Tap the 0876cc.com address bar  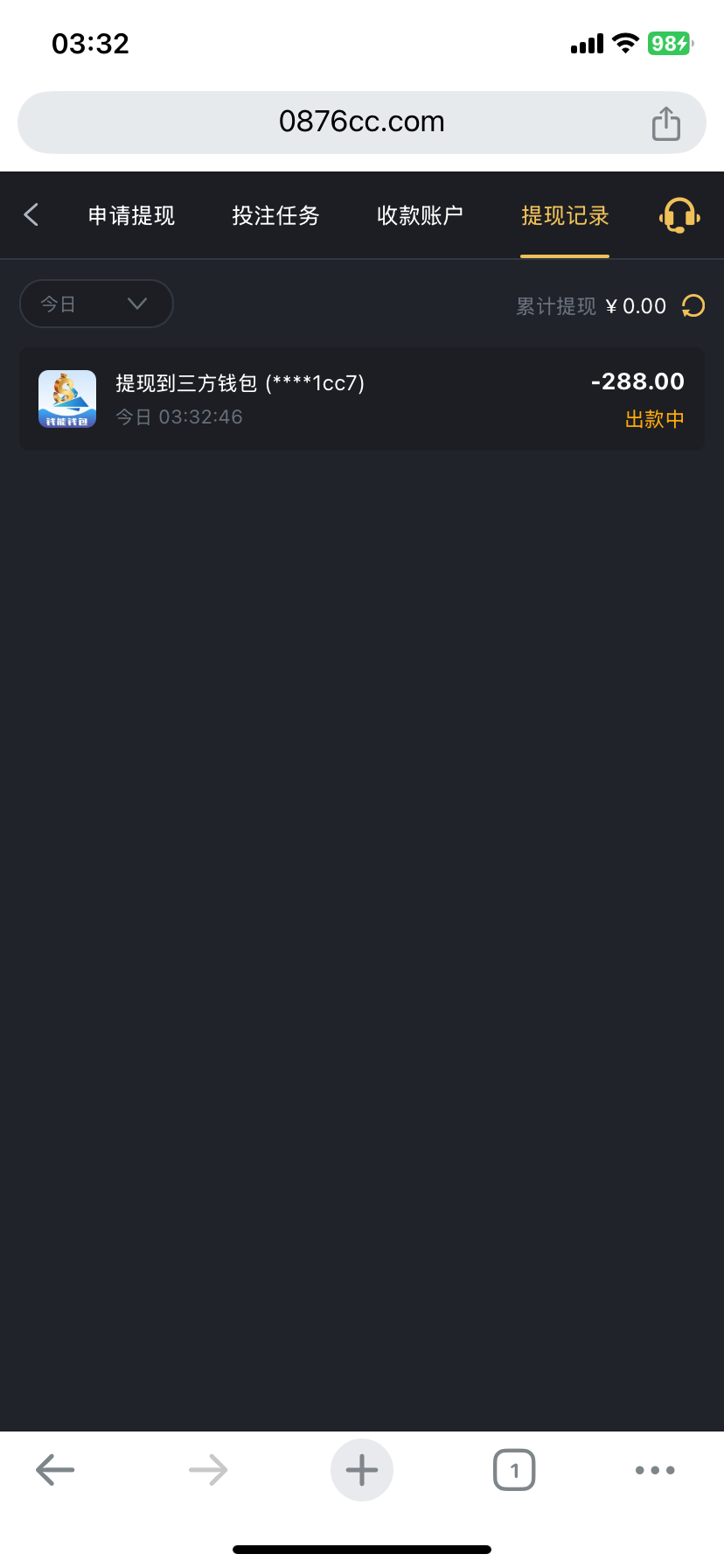click(x=361, y=122)
